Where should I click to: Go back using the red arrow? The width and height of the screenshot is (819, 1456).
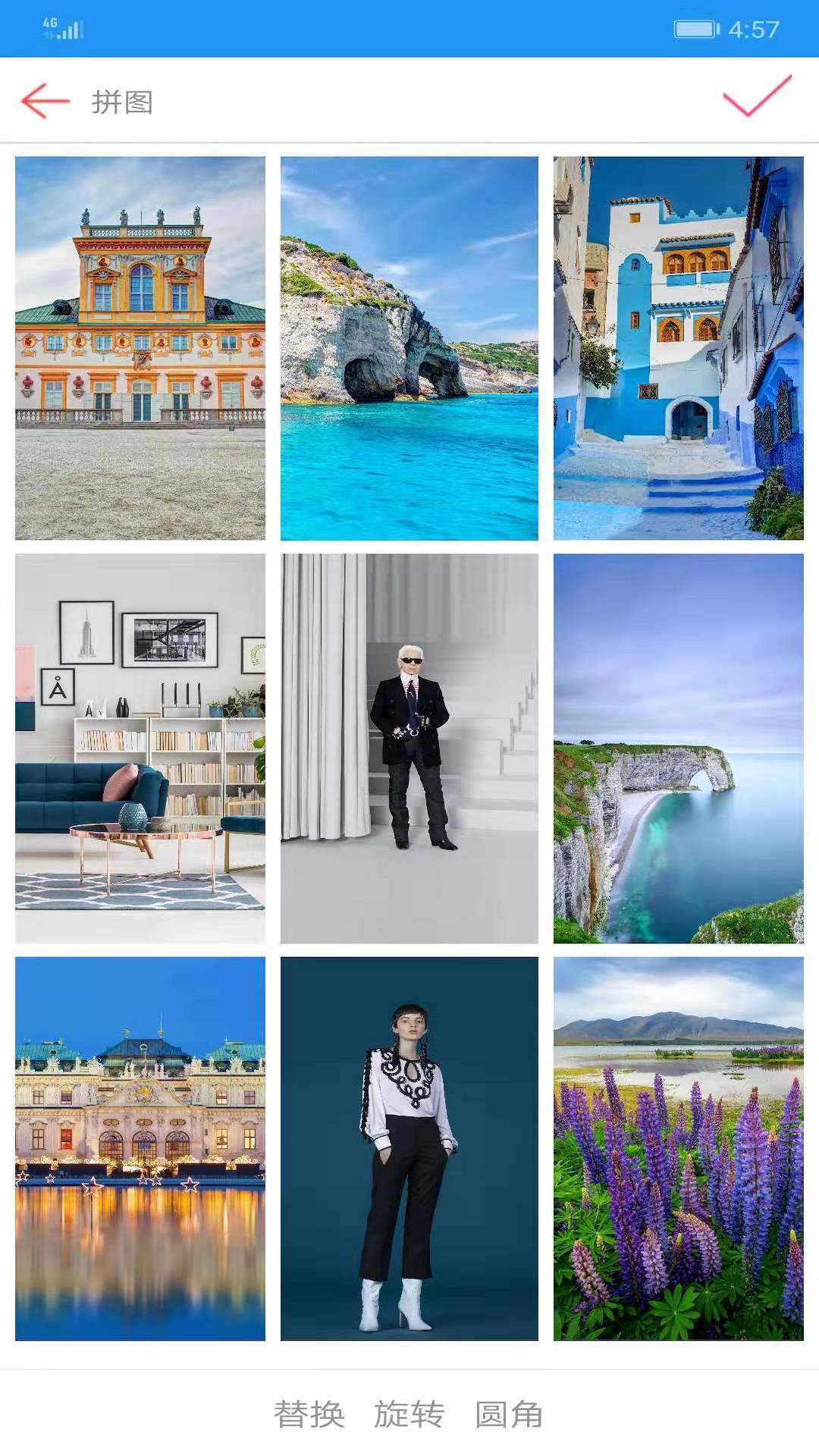45,102
